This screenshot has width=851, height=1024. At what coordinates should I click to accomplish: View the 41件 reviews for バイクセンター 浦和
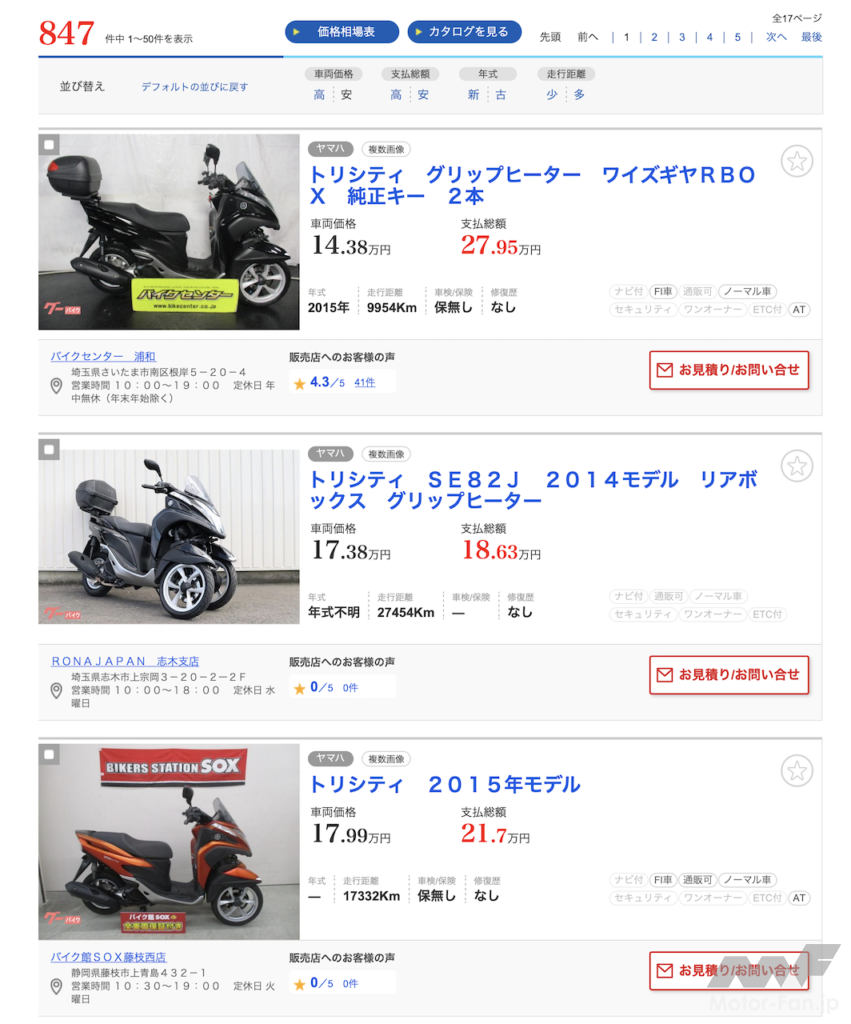364,382
